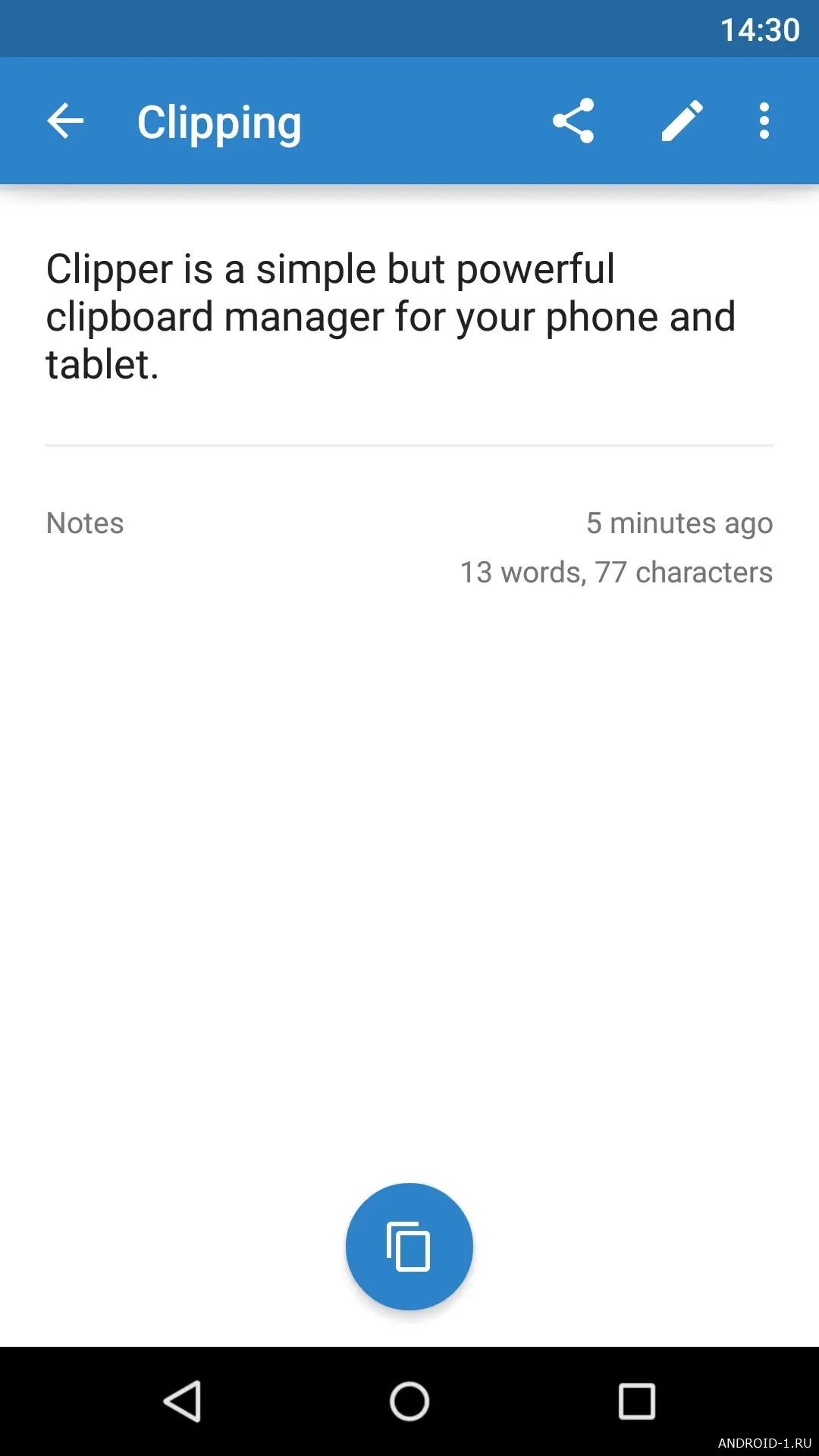
Task: Tap the system home button
Action: [409, 1401]
